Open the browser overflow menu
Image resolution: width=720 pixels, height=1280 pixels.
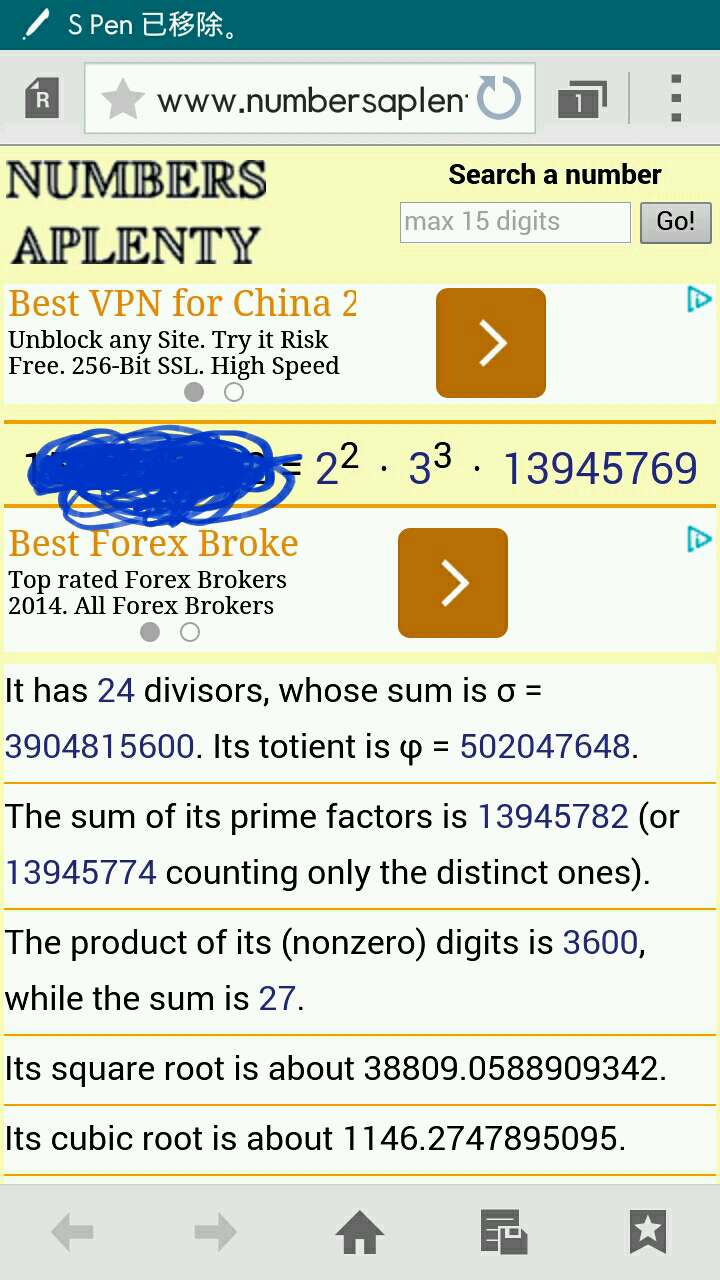[676, 99]
